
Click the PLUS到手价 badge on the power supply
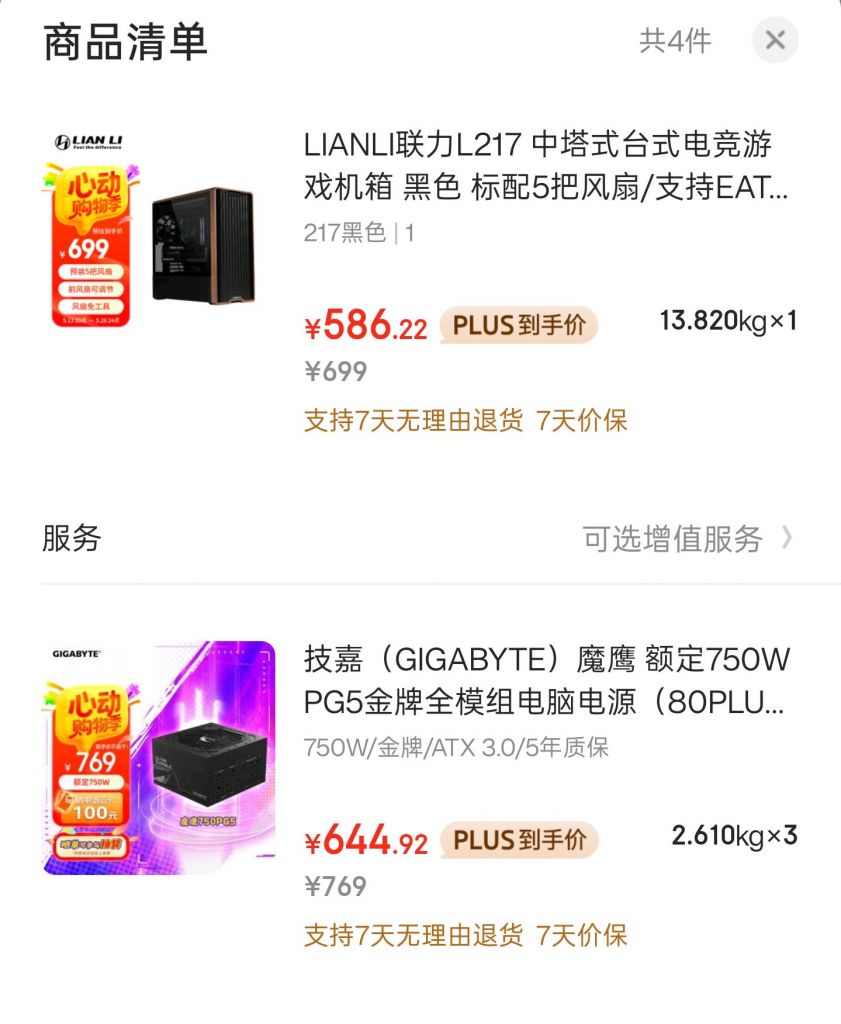pos(522,841)
